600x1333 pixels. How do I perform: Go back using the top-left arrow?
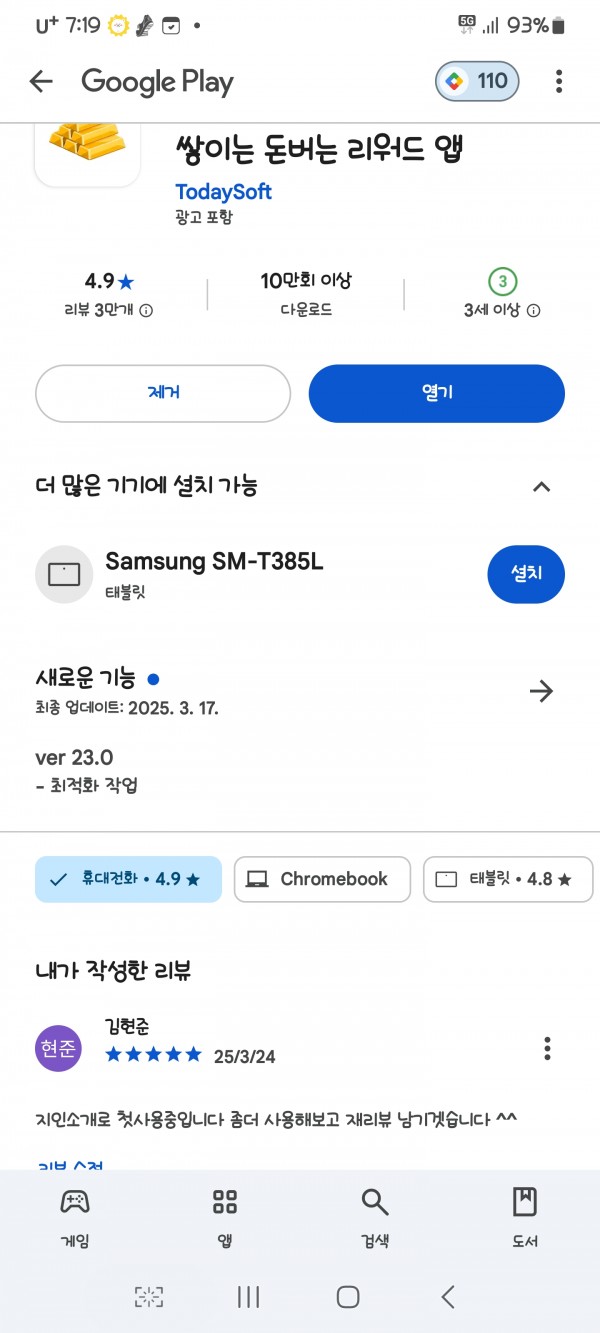41,82
